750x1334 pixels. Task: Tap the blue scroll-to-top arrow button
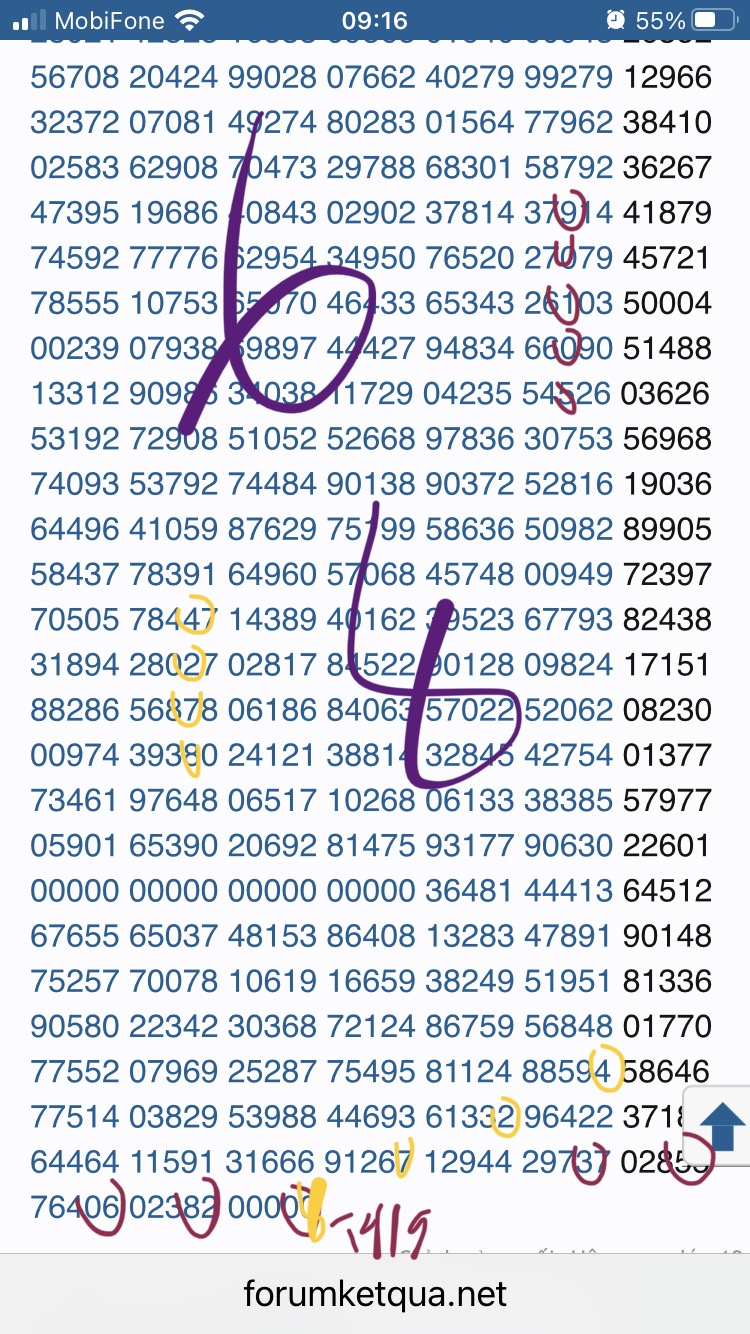(716, 1122)
